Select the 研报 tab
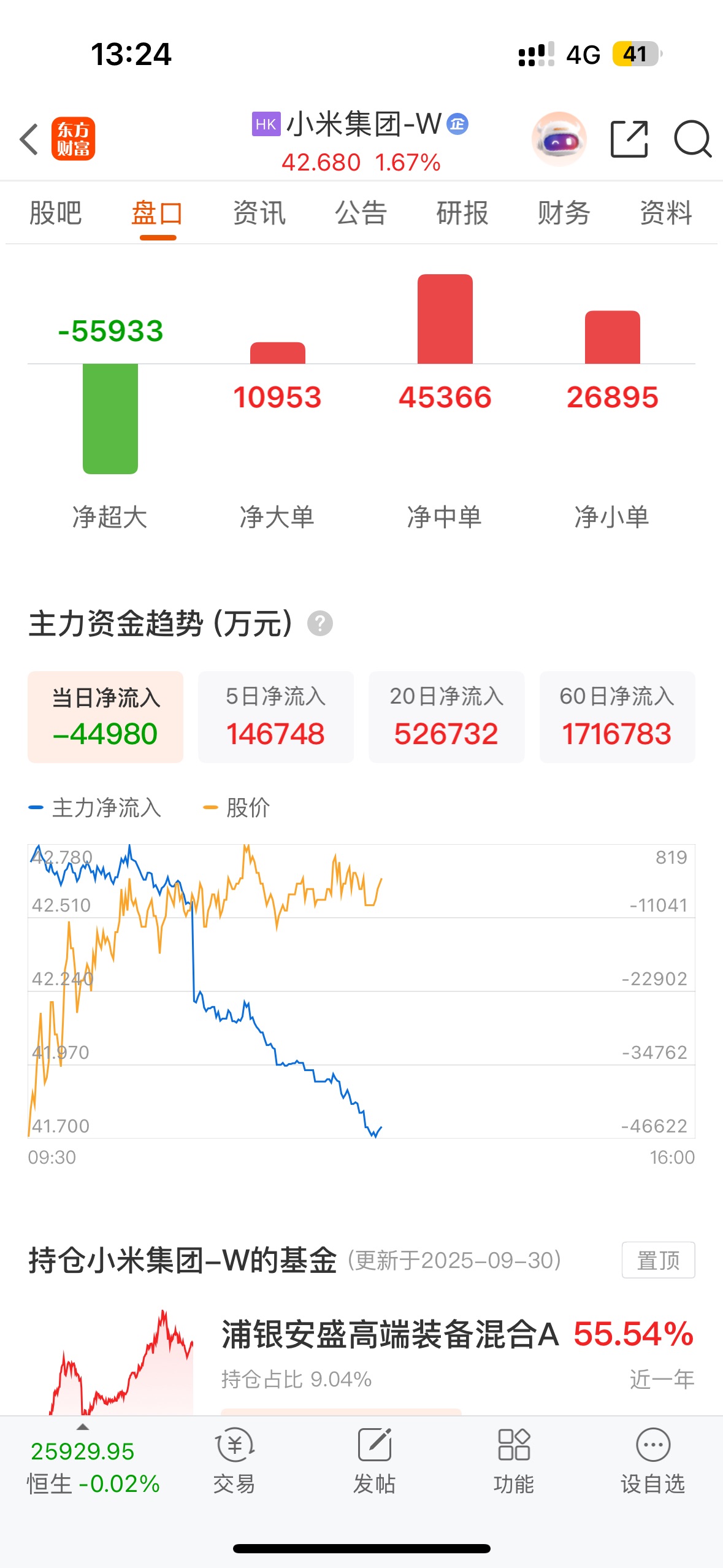The width and height of the screenshot is (723, 1568). tap(462, 213)
